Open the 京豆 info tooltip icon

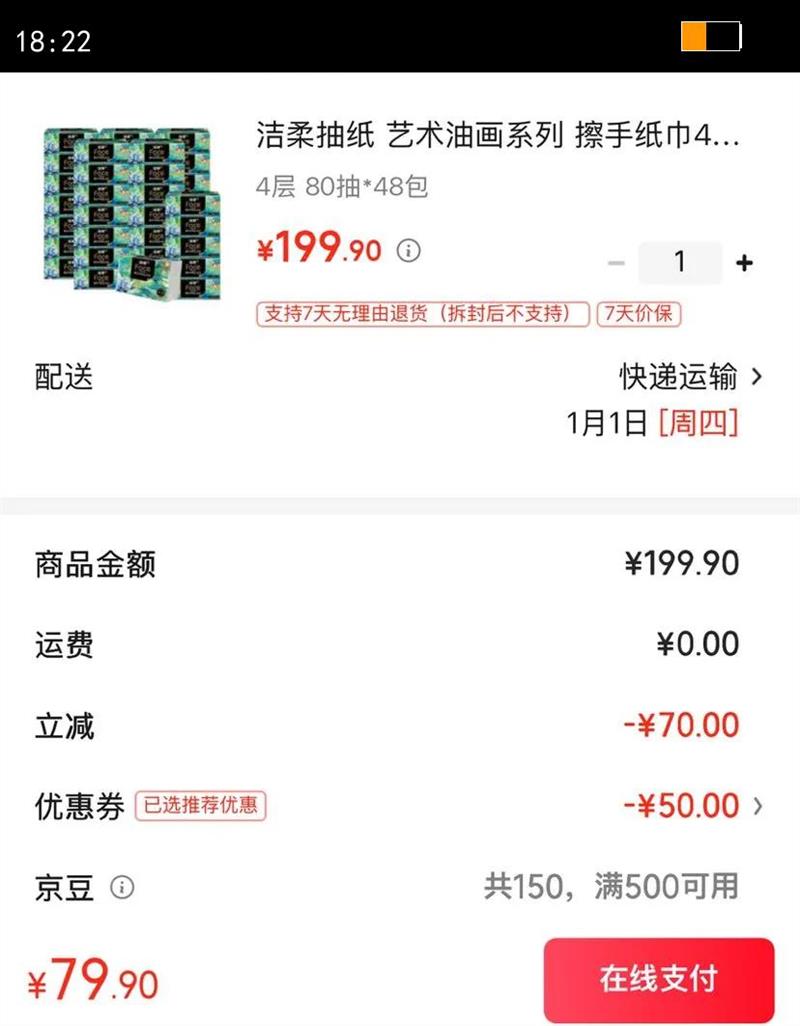coord(122,888)
